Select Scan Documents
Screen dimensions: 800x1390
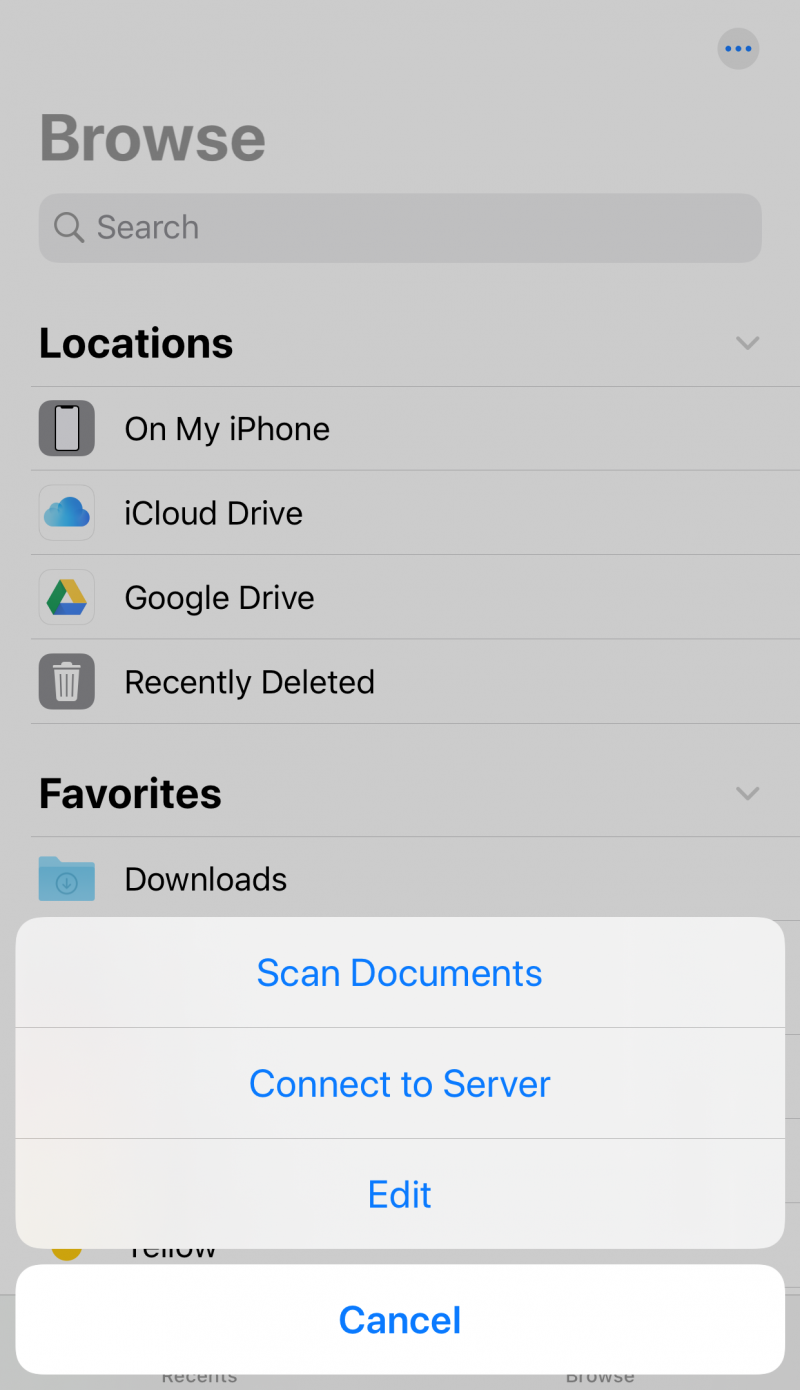point(400,973)
